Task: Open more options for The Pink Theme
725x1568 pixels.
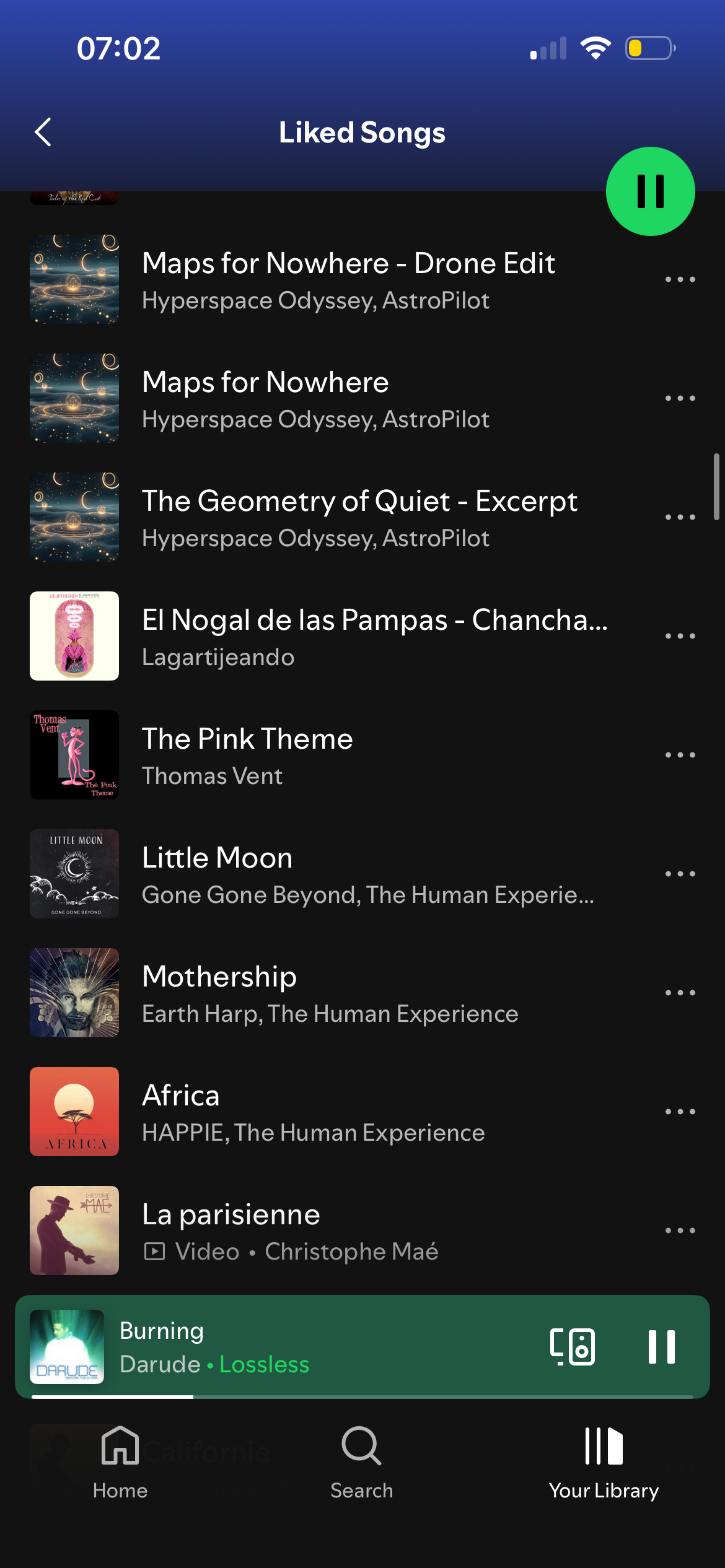Action: point(680,756)
